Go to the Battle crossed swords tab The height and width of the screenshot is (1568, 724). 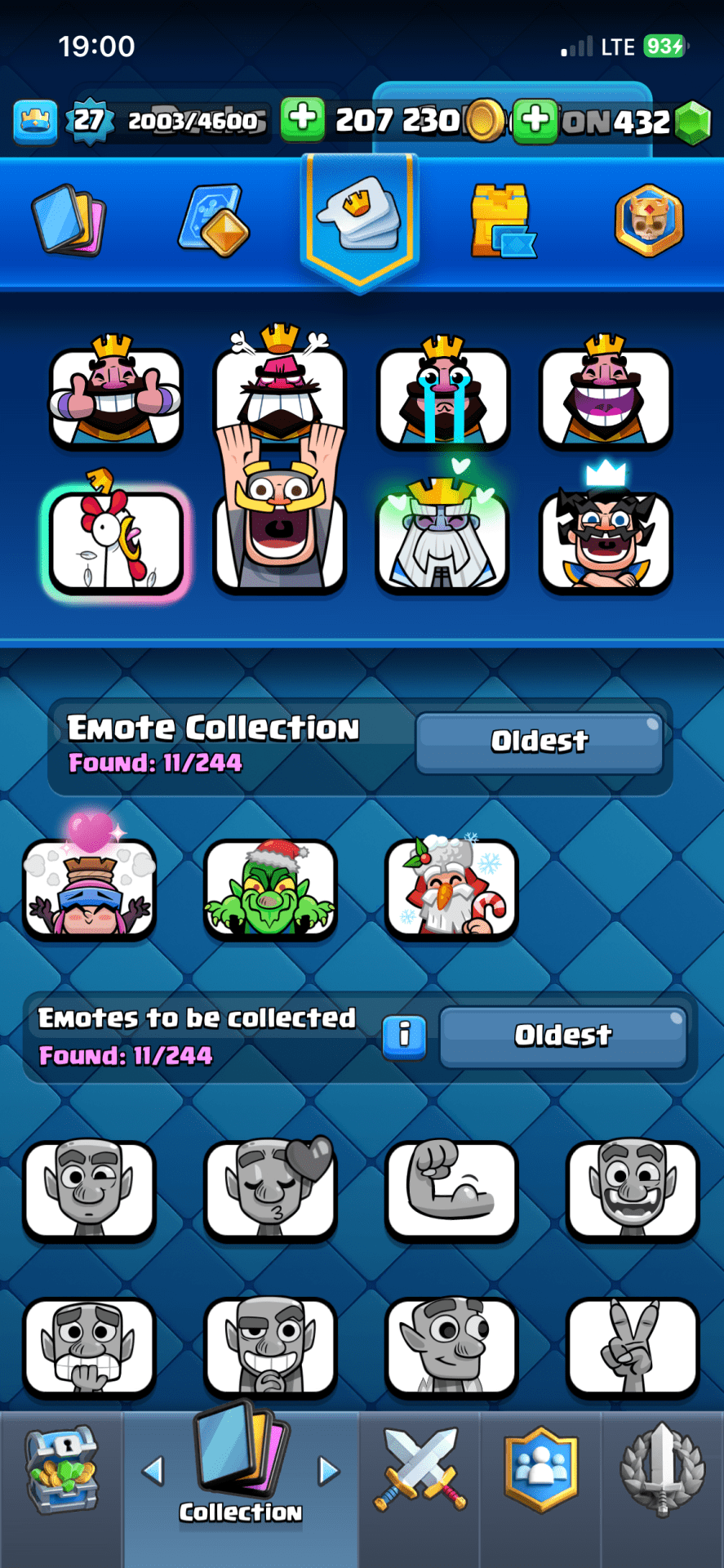tap(420, 1470)
